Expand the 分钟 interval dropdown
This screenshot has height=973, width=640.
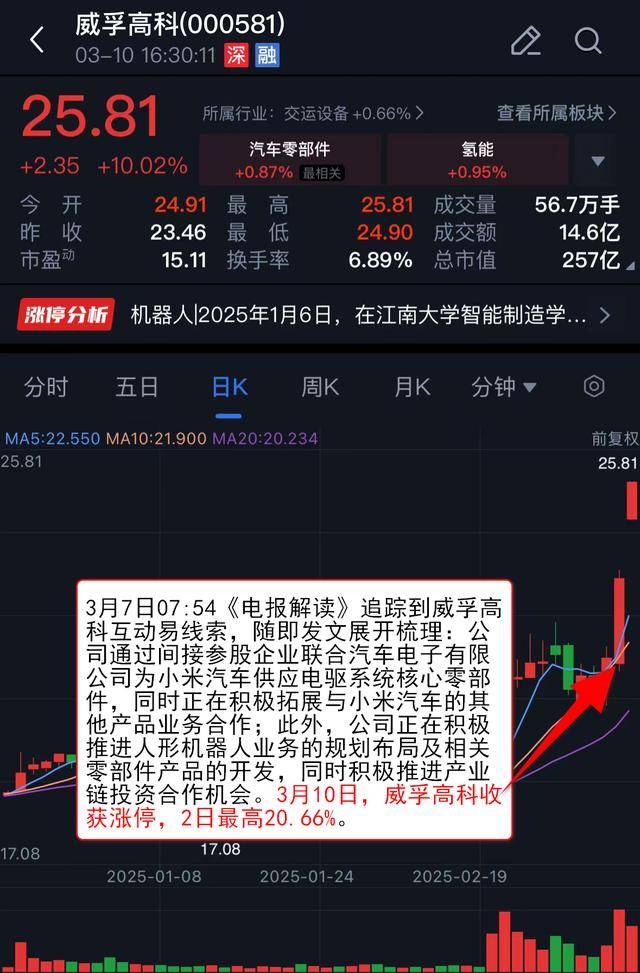click(x=503, y=387)
